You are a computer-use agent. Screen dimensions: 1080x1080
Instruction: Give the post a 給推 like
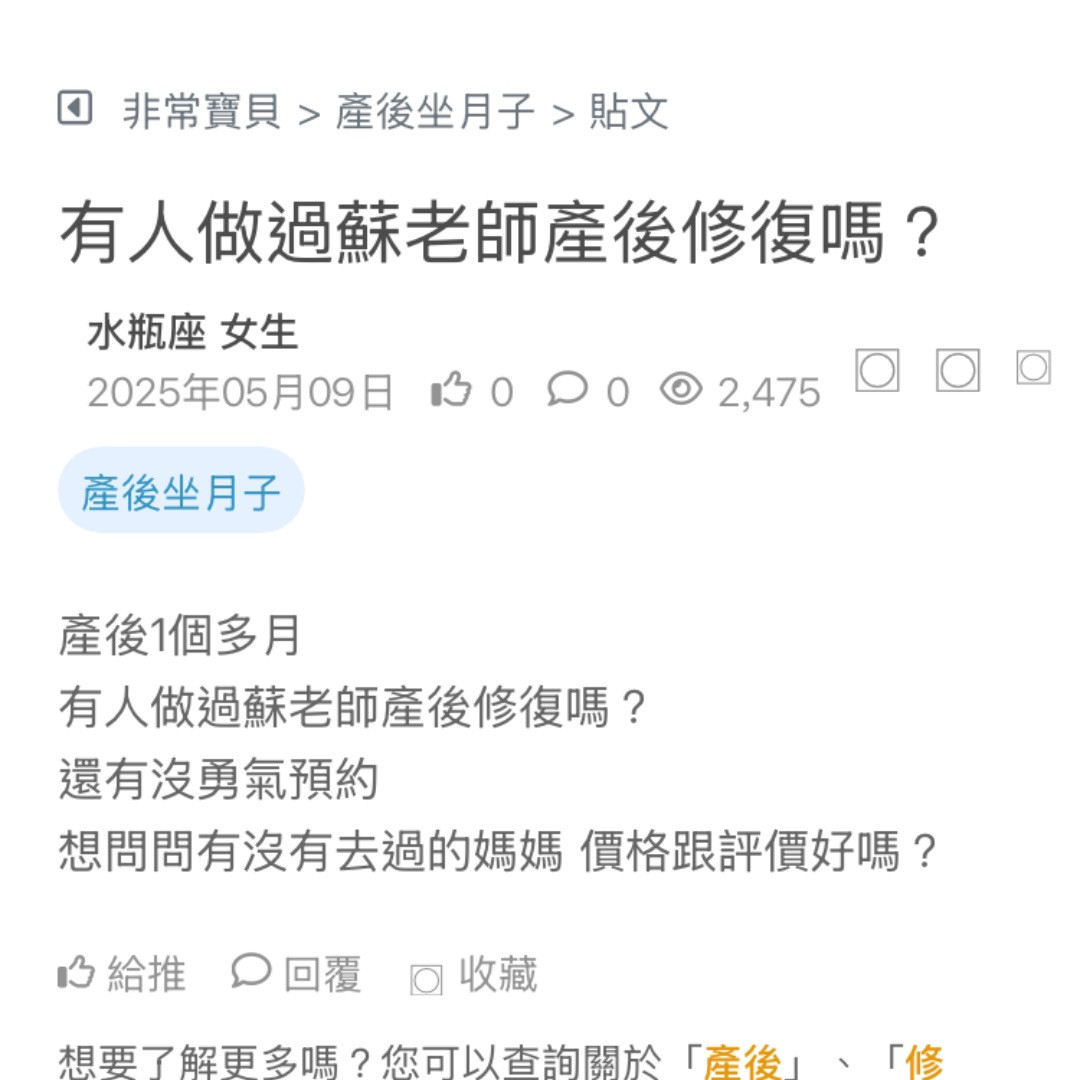[x=122, y=973]
